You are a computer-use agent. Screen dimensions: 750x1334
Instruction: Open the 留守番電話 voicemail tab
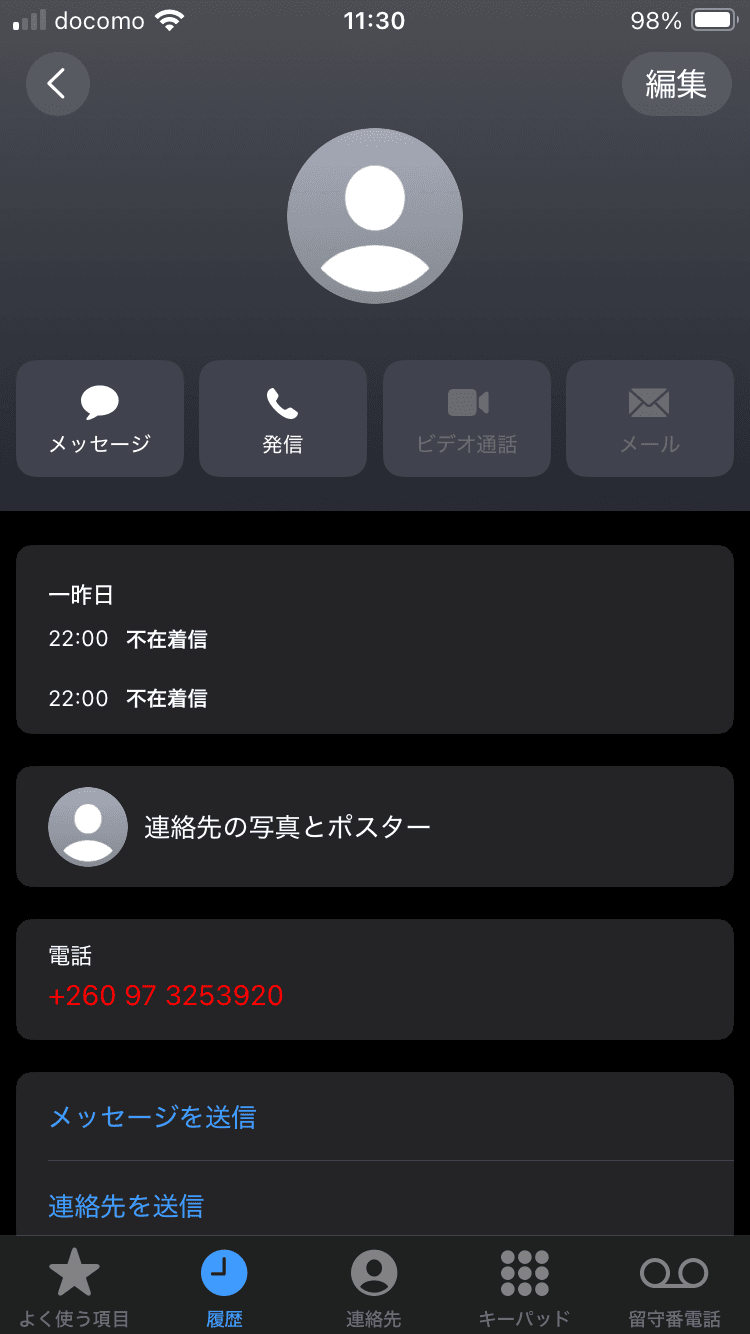pos(674,1286)
